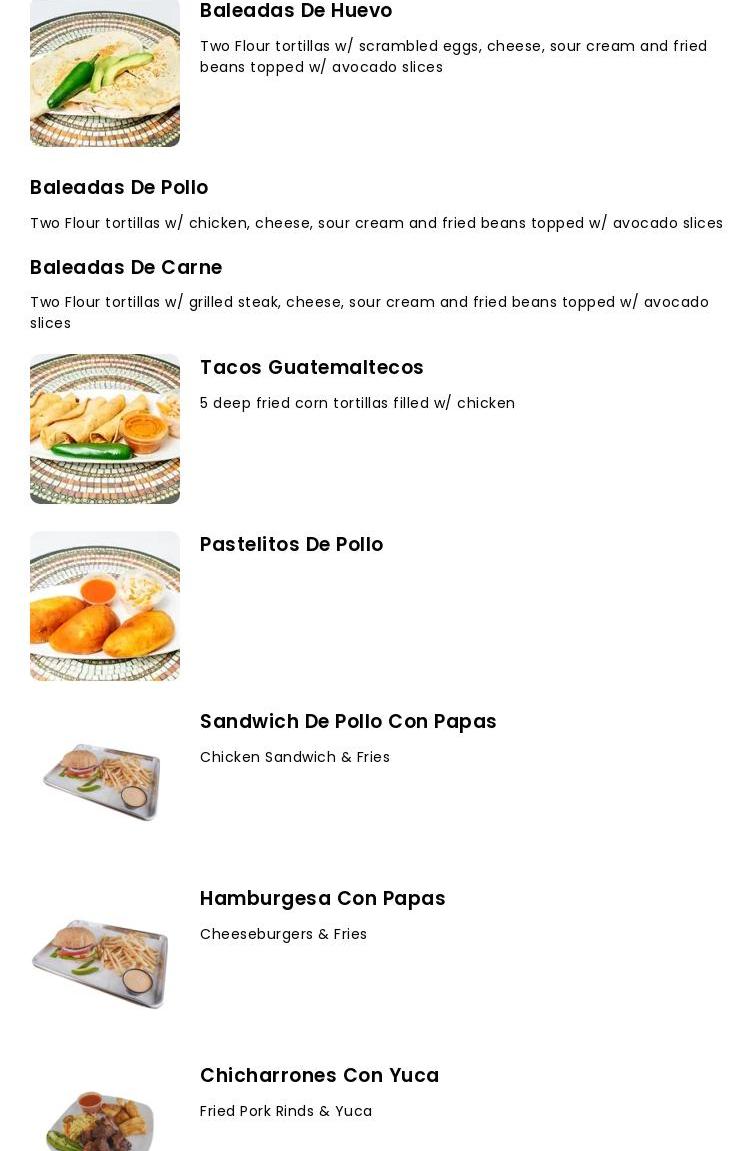Select the Hamburgesa Con Papas item
The height and width of the screenshot is (1151, 750).
(x=322, y=899)
